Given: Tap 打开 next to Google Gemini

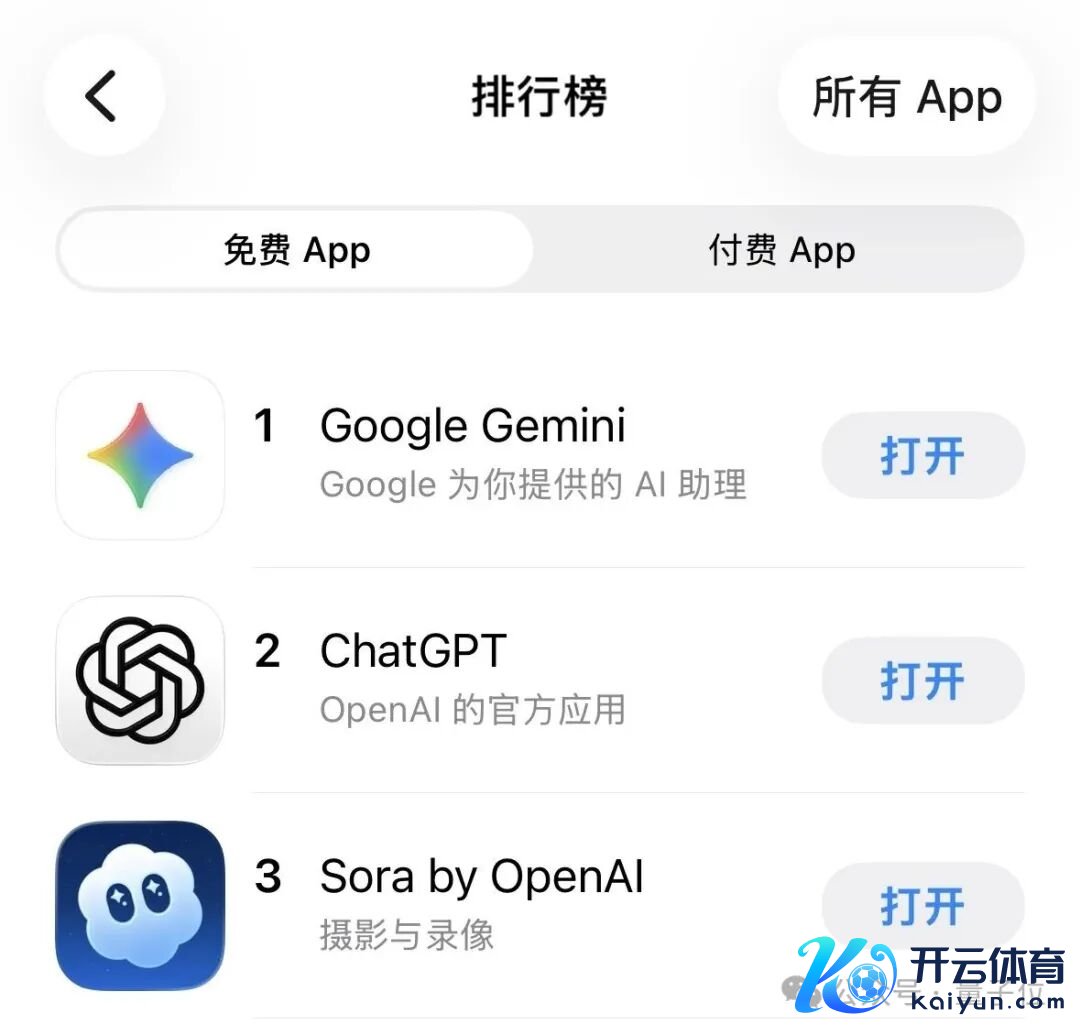Looking at the screenshot, I should click(922, 456).
